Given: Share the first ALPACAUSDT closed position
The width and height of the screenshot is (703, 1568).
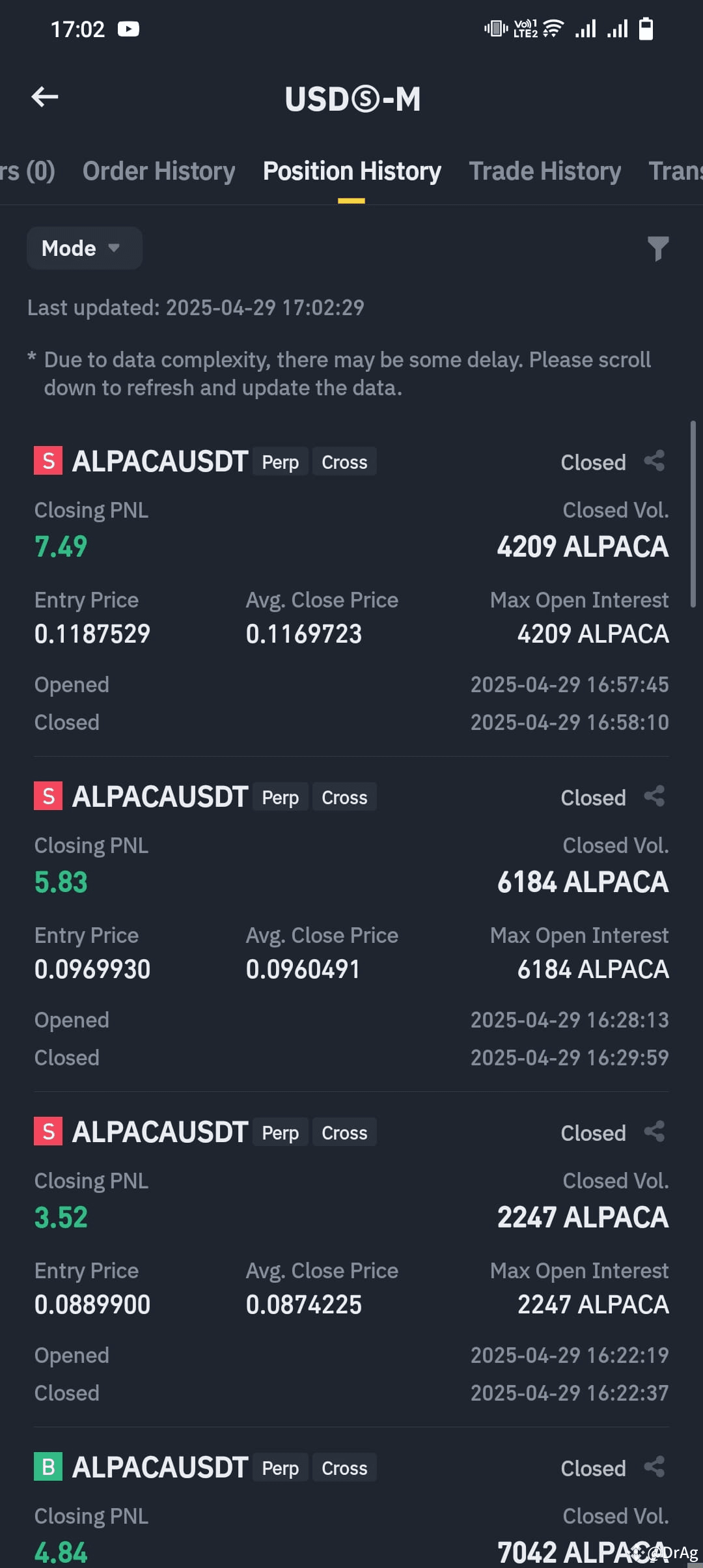Looking at the screenshot, I should pos(653,460).
